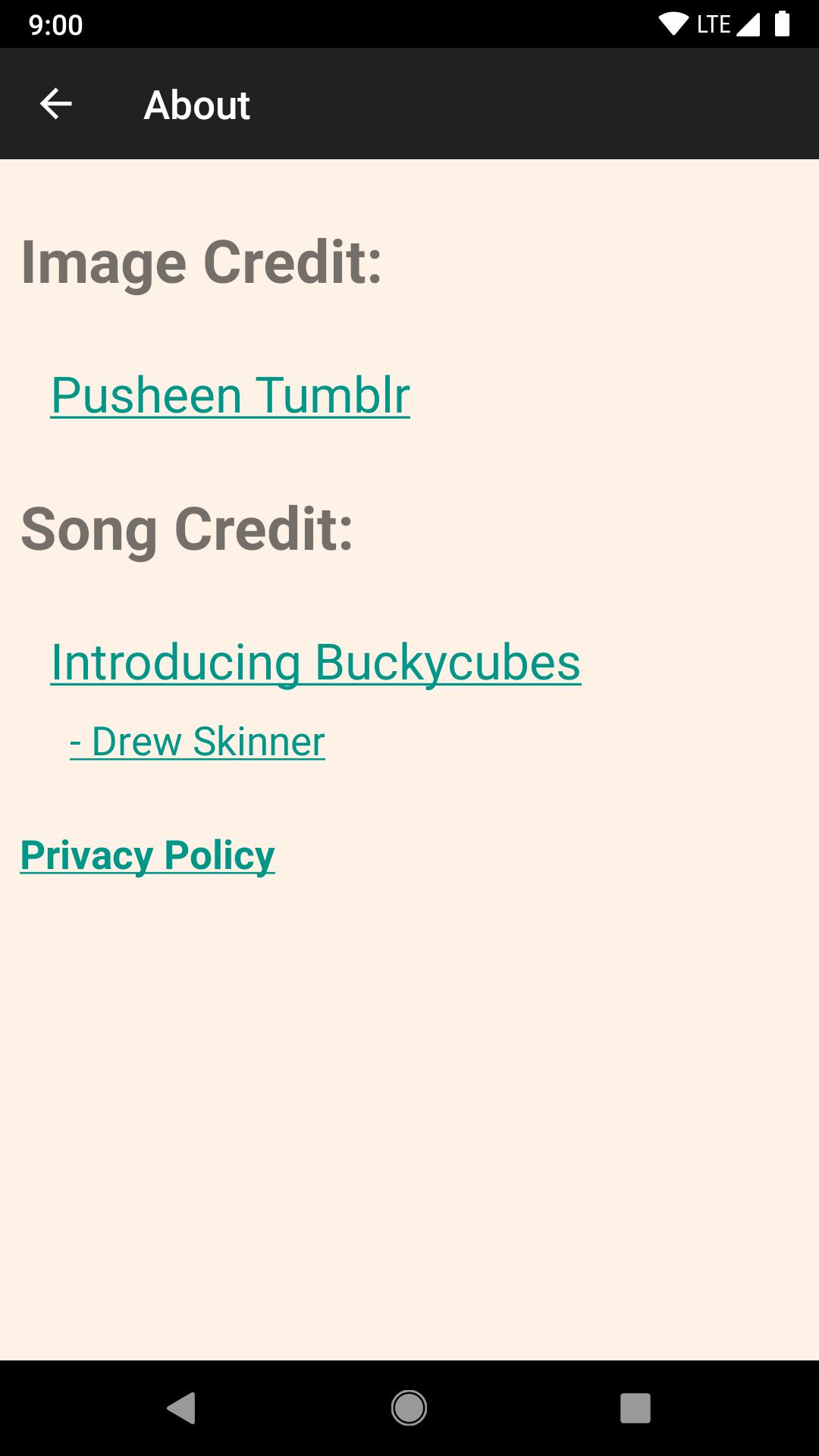
Task: Open the Pusheen Tumblr link
Action: [231, 395]
